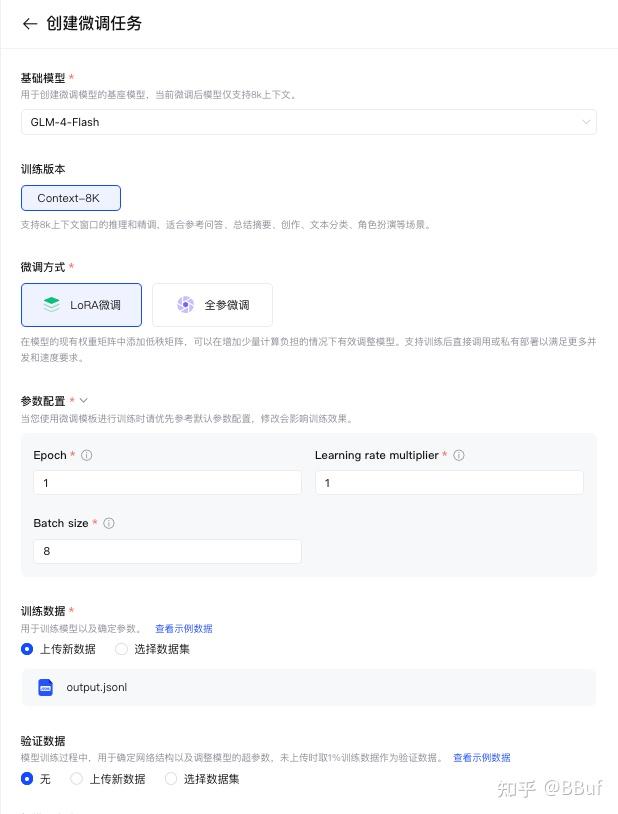Select 上传新数据 for training data
The height and width of the screenshot is (814, 618).
tap(27, 649)
